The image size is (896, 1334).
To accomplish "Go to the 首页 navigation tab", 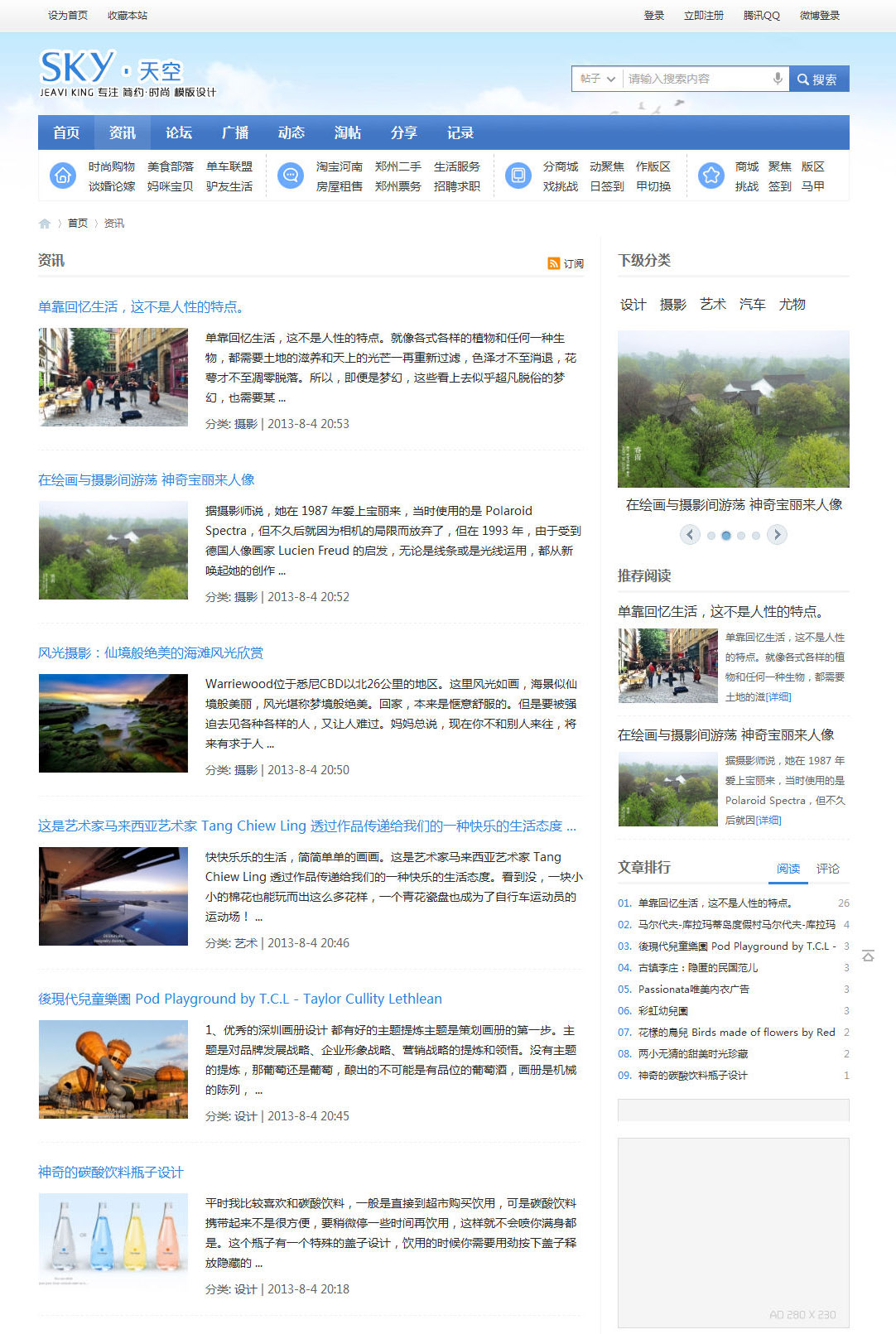I will point(66,132).
